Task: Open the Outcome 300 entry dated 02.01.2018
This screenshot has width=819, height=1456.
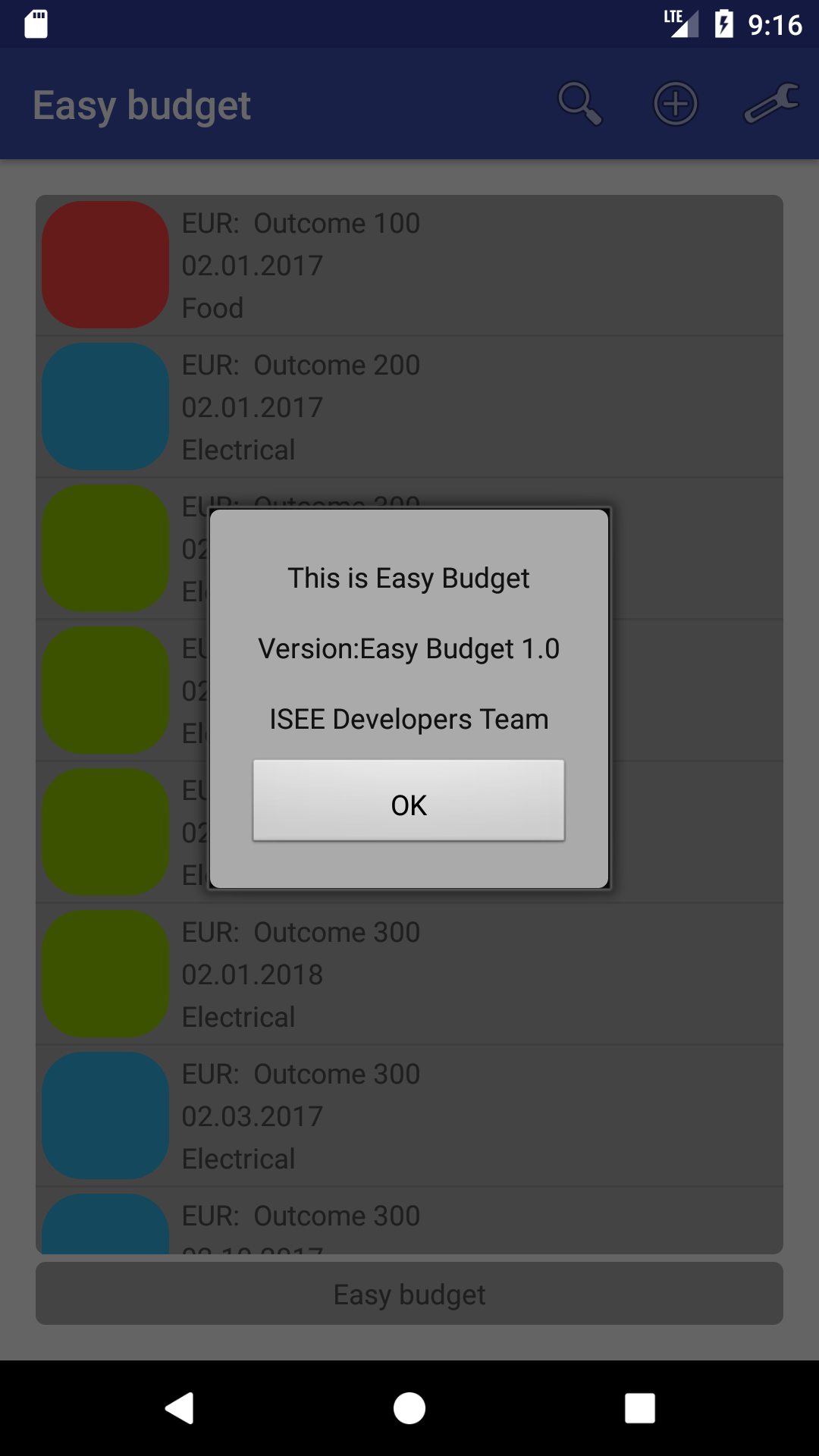Action: point(409,974)
